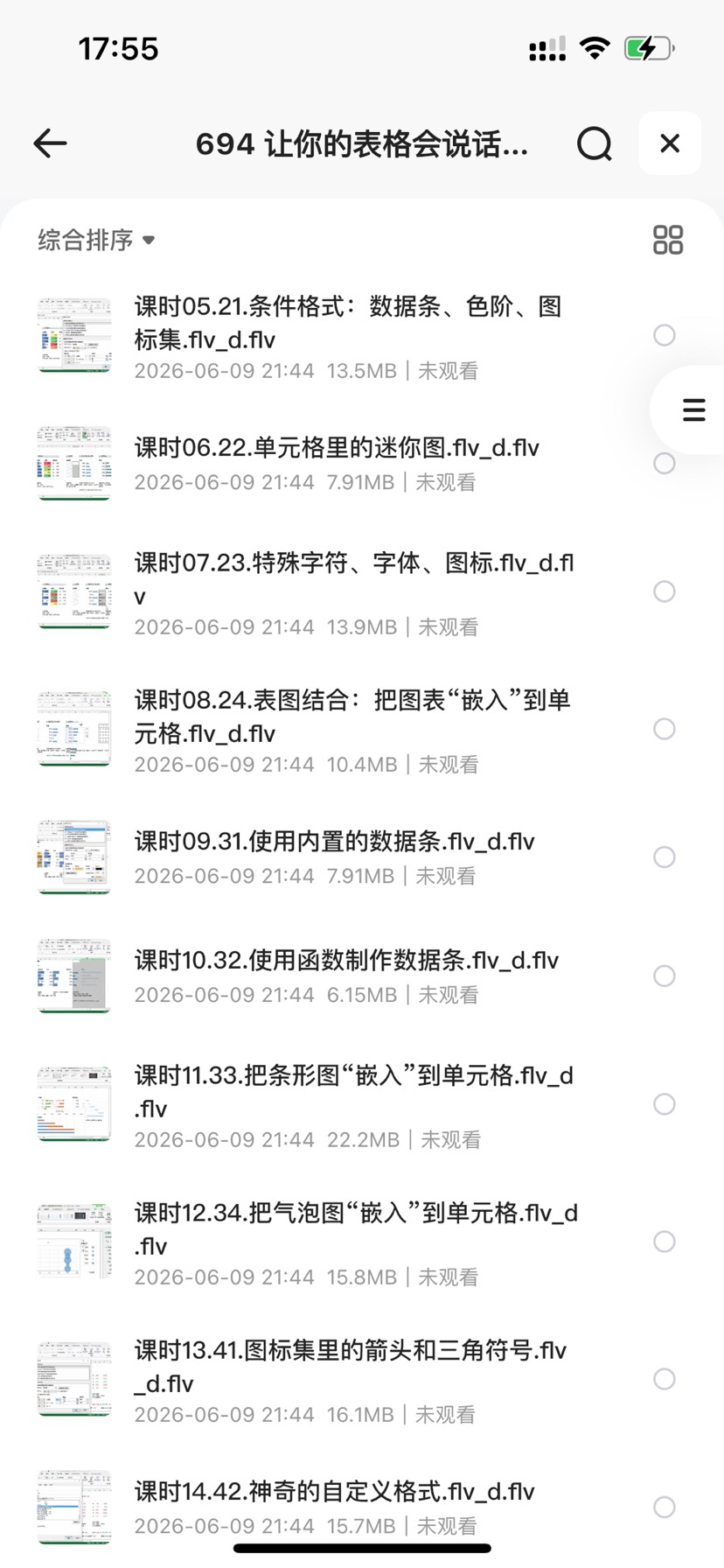724x1568 pixels.
Task: Select the circle for 课时10.32.使用函数制作数据条
Action: point(665,976)
